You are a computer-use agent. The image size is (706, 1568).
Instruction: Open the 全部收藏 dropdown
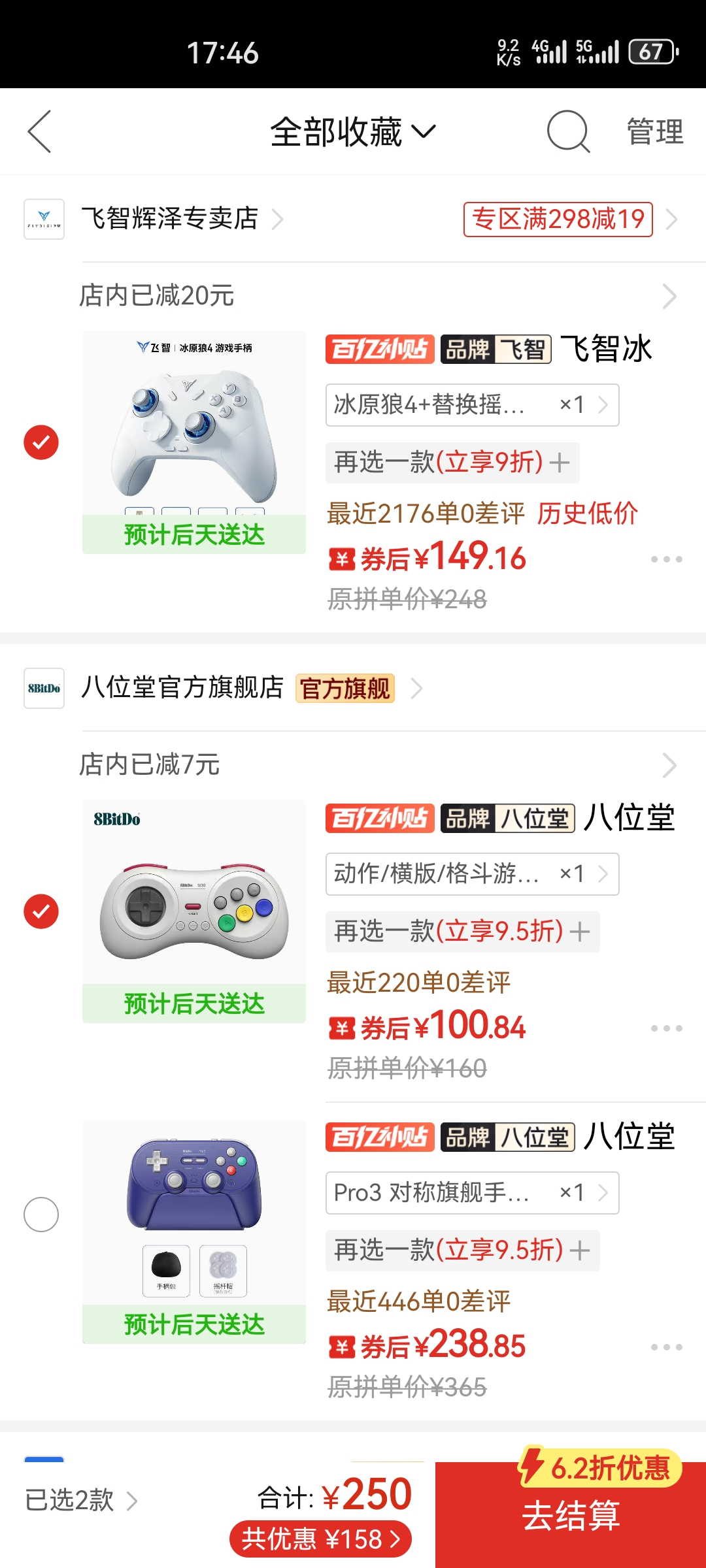pyautogui.click(x=350, y=131)
